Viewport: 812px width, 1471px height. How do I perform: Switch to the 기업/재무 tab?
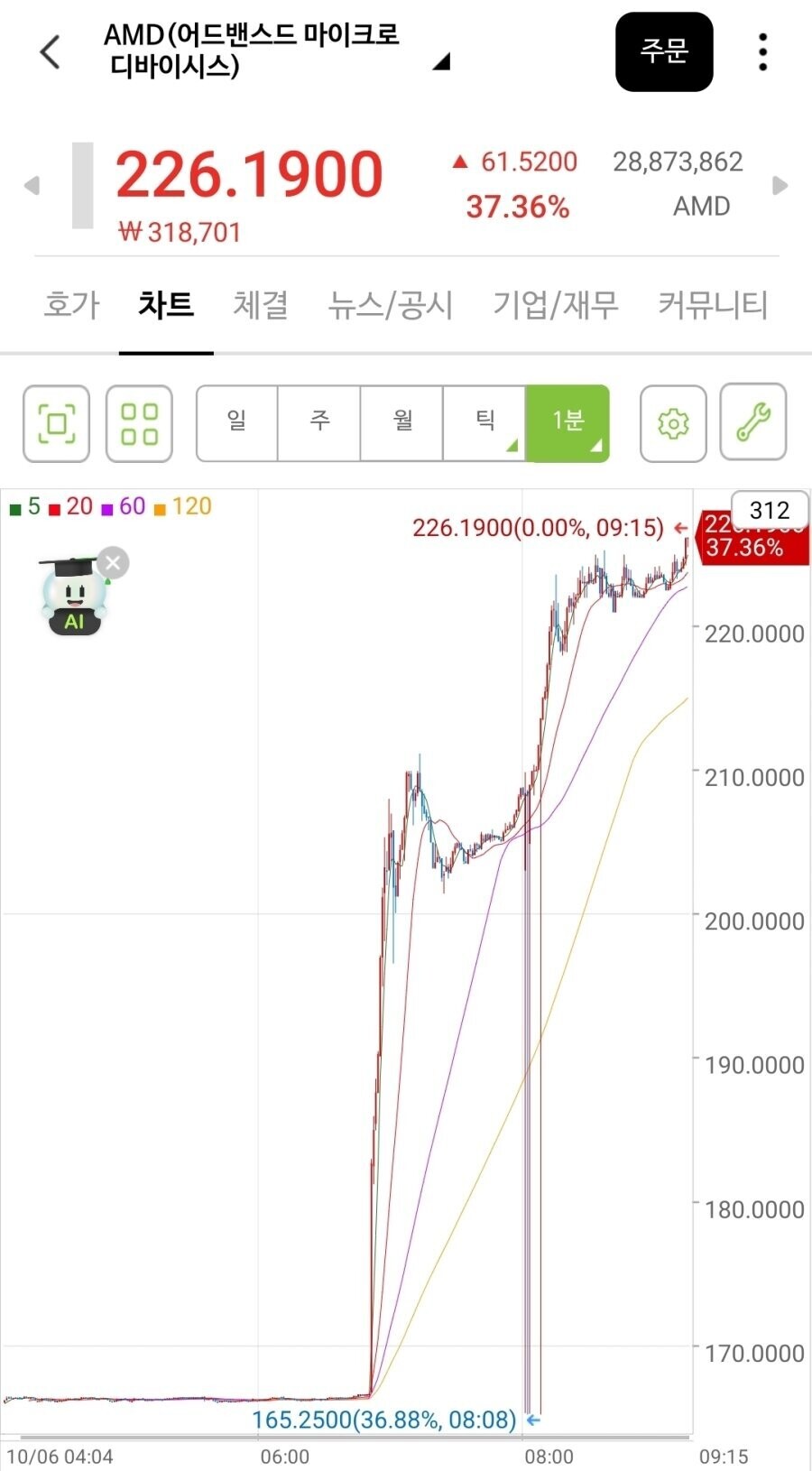click(556, 305)
